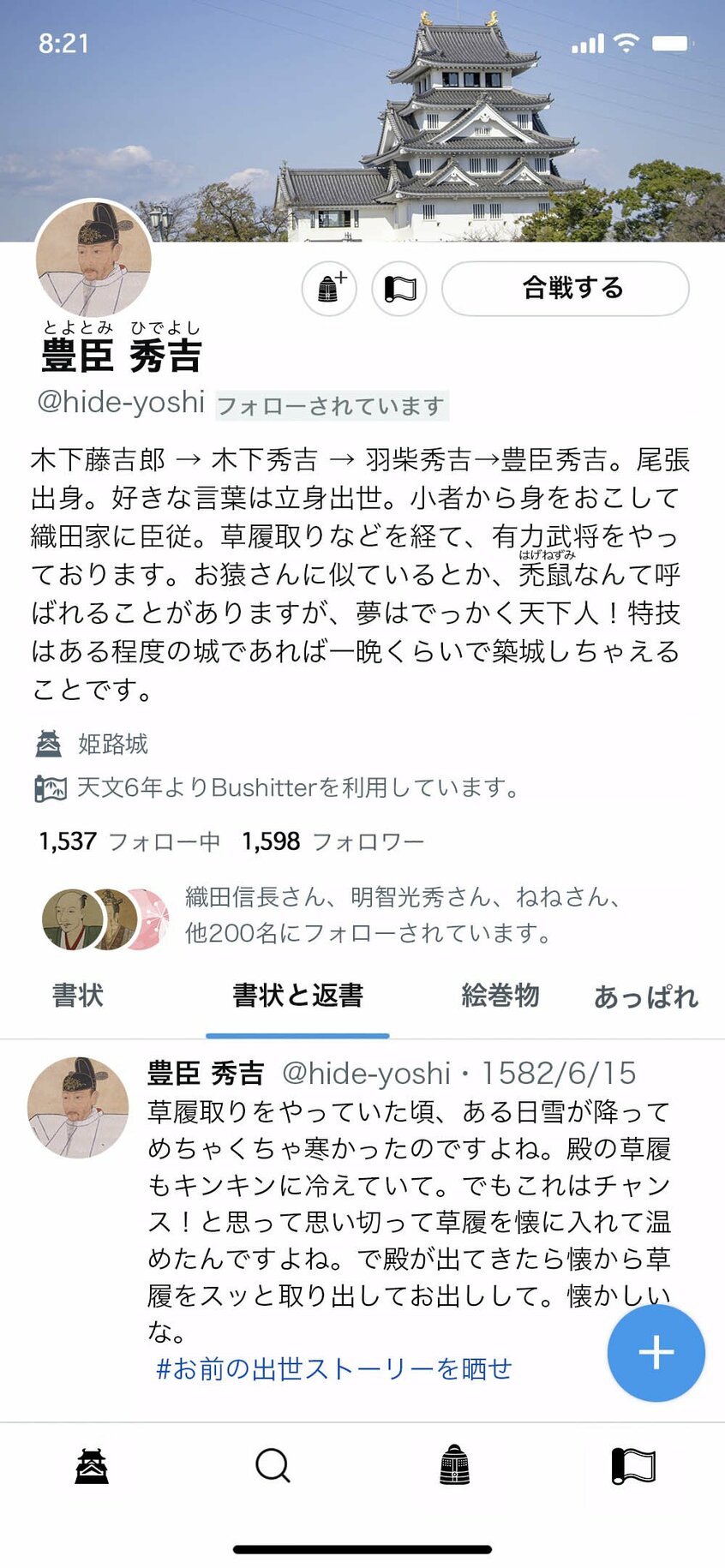Tap the bell-plus notification icon
The width and height of the screenshot is (725, 1568).
330,289
